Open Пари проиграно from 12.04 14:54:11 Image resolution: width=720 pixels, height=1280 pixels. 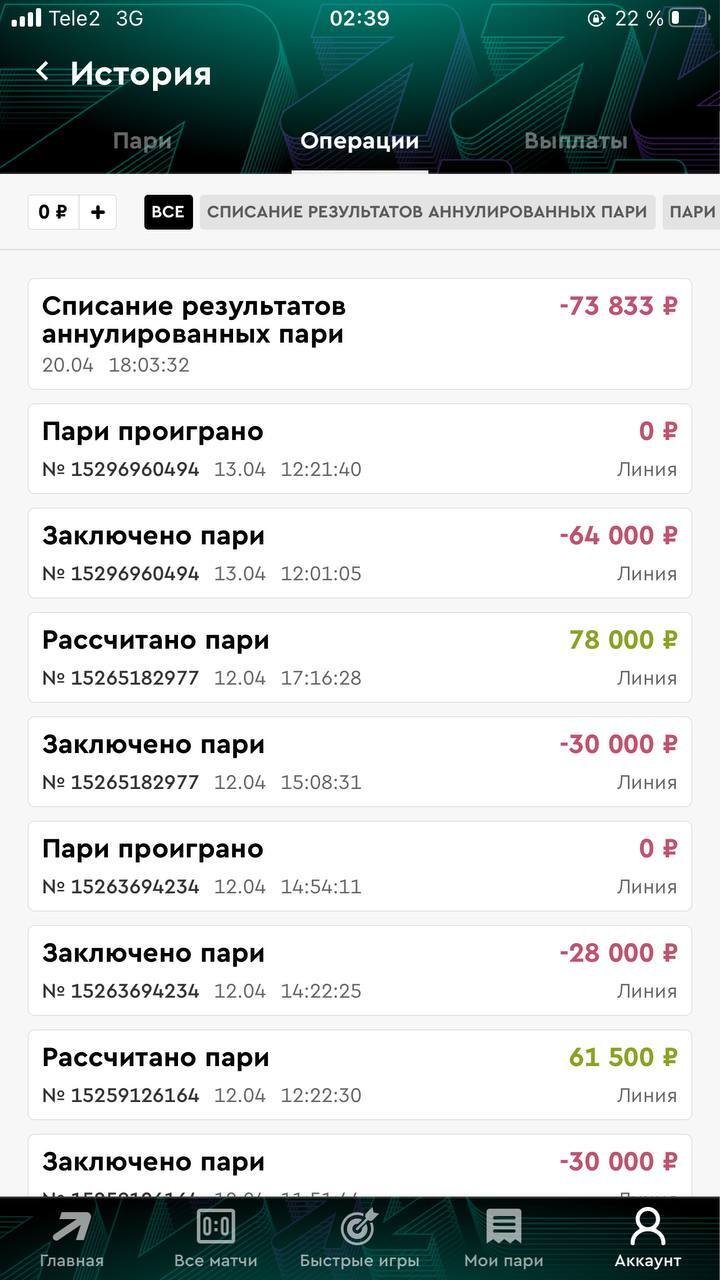coord(359,866)
